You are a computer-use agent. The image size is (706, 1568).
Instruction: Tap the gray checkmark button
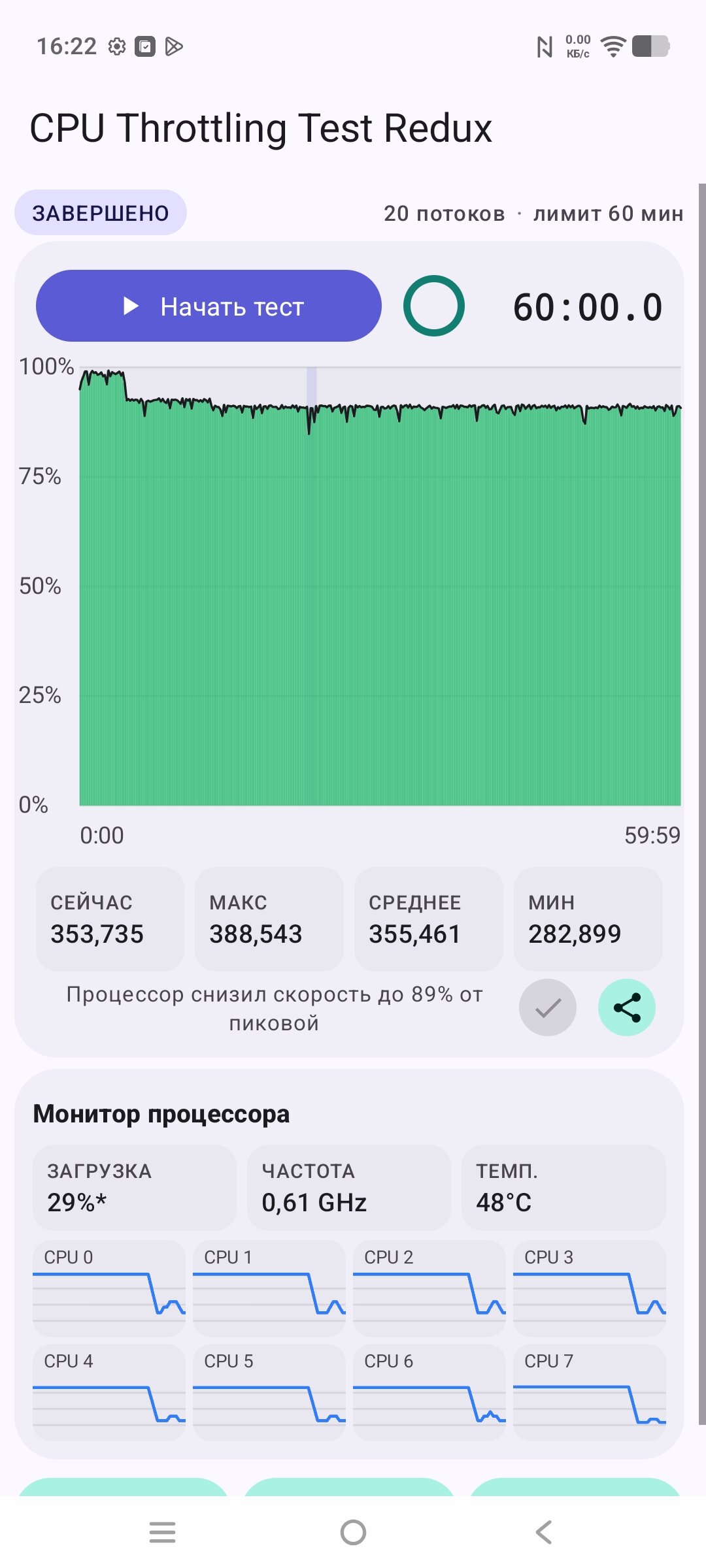pyautogui.click(x=548, y=1007)
